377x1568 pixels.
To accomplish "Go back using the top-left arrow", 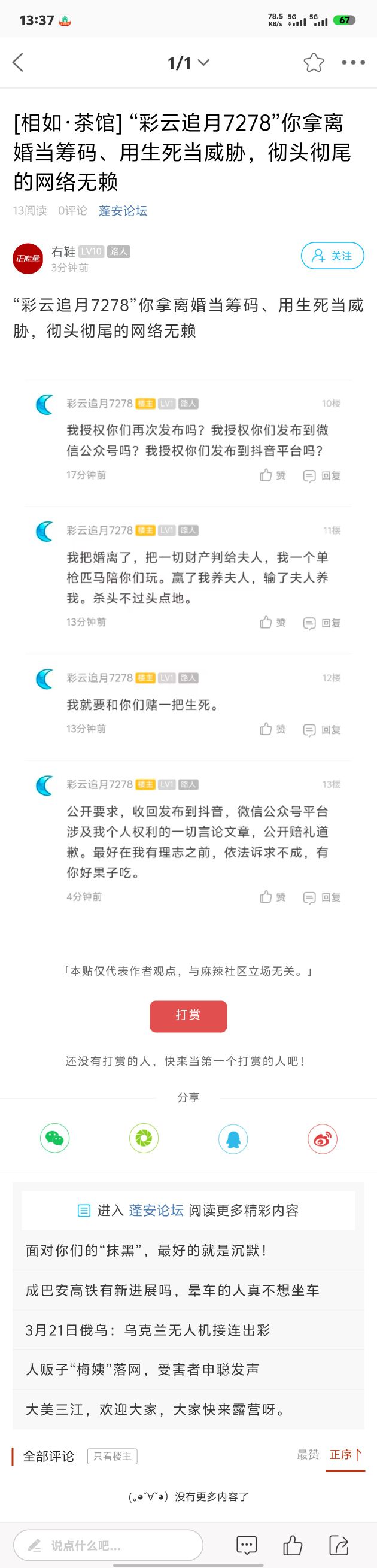I will [18, 62].
